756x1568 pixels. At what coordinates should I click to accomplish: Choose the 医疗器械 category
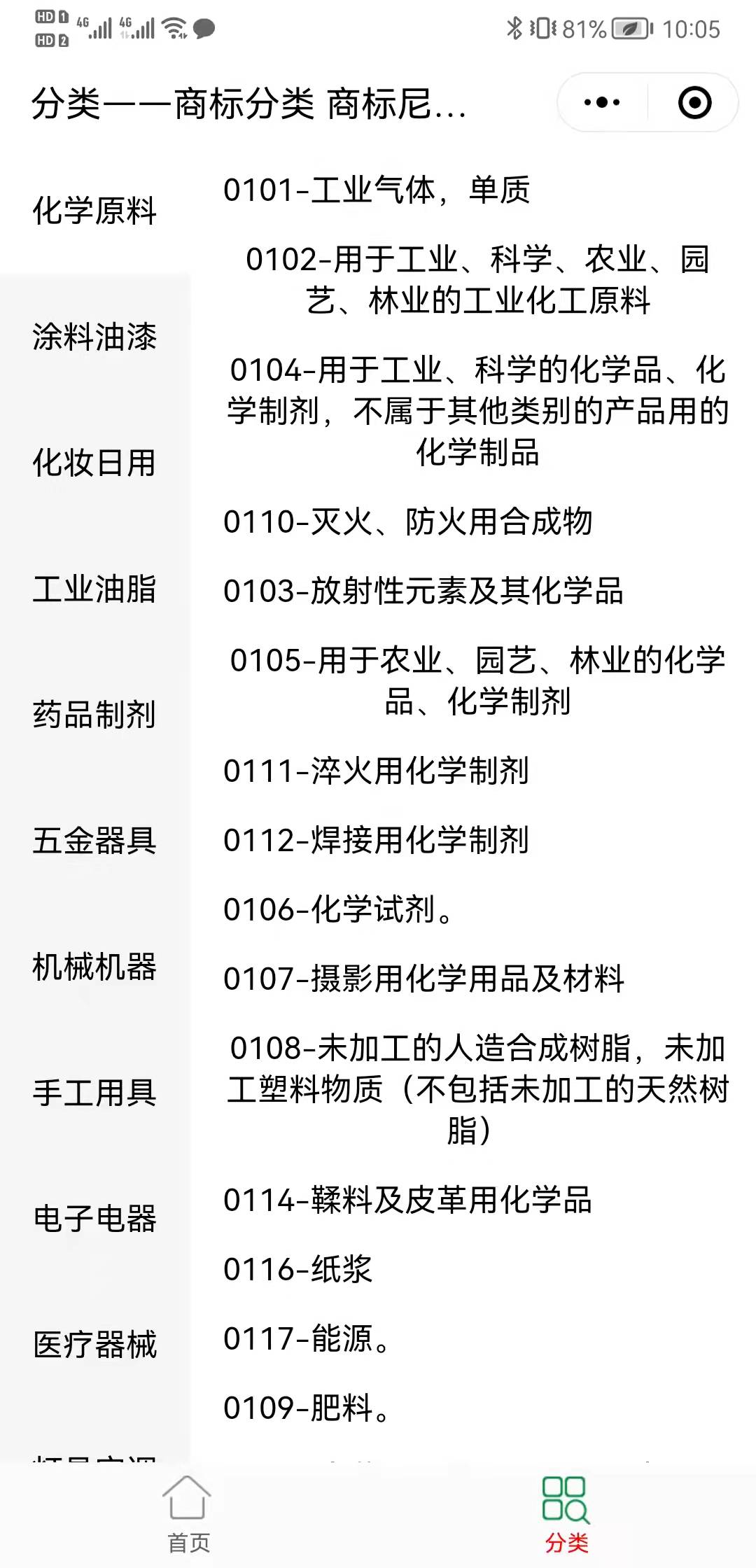click(x=94, y=1345)
